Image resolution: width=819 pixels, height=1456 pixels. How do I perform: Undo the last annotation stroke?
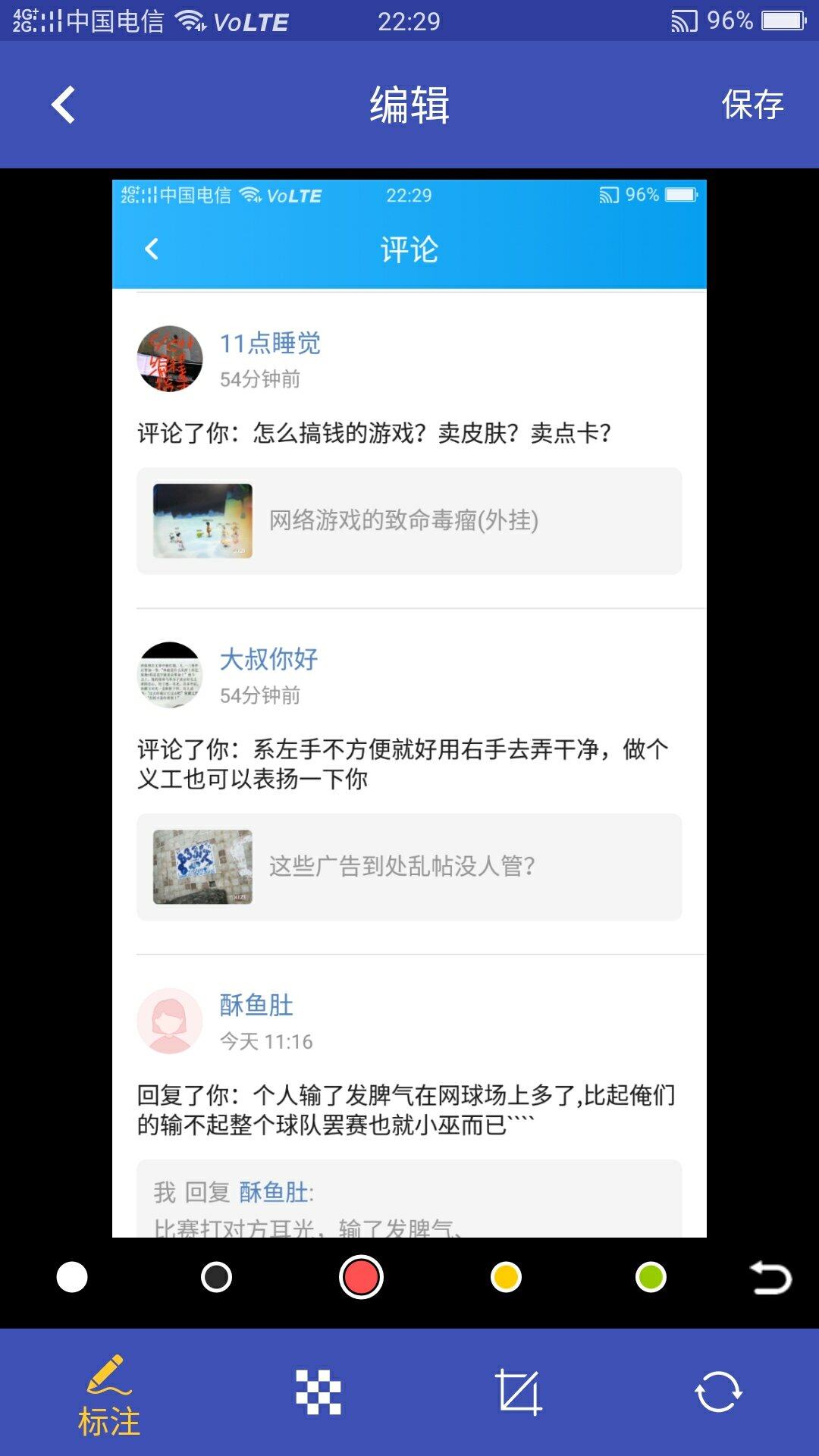coord(770,1277)
